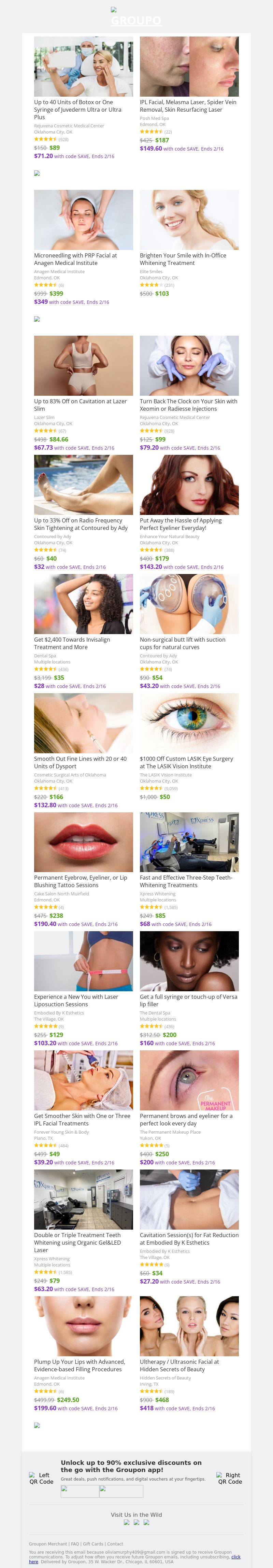View the Xeomin or Radiesse Injections deal
The width and height of the screenshot is (273, 1568).
tap(188, 405)
